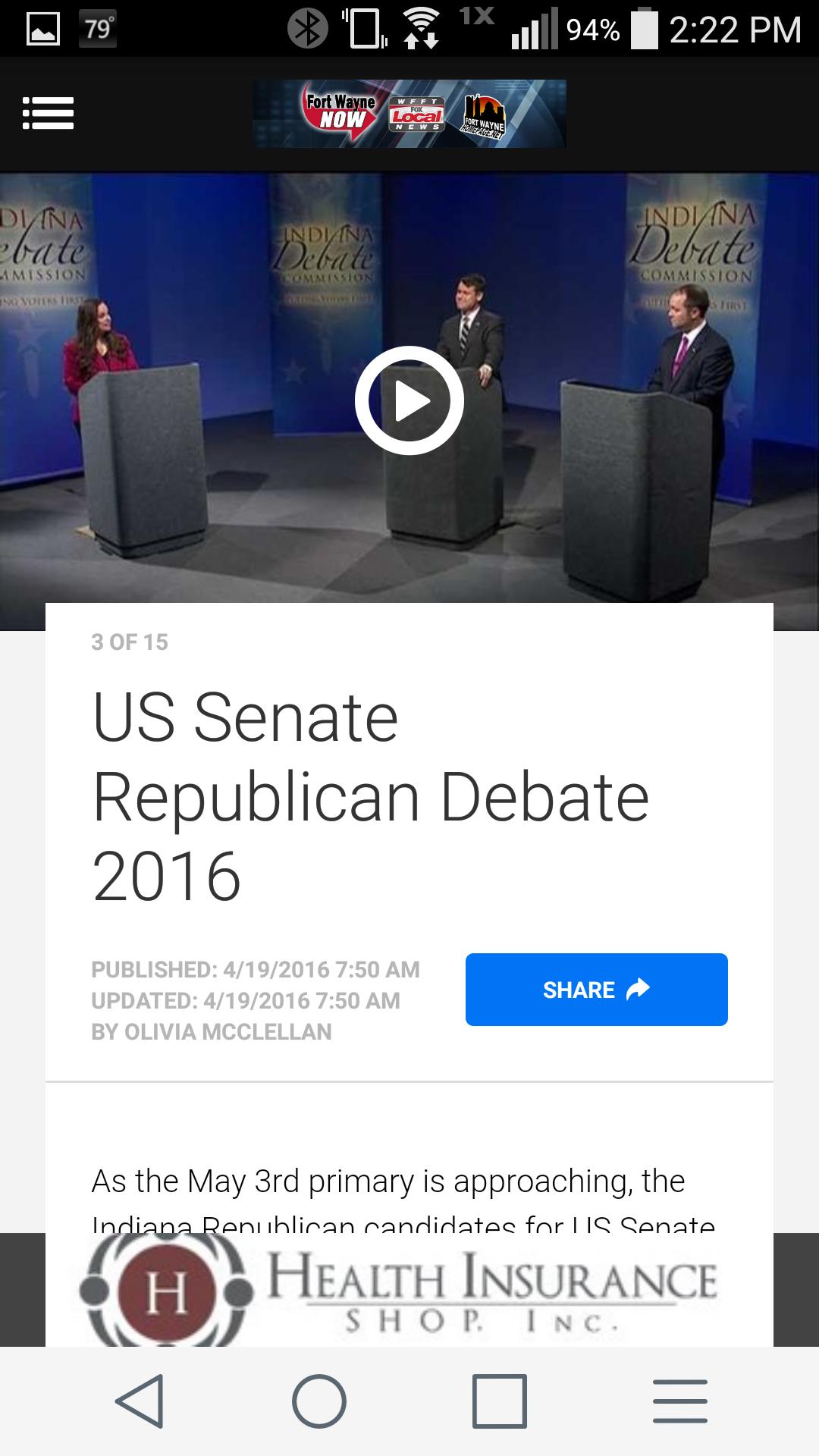
Task: Open the navigation drawer menu
Action: (48, 114)
